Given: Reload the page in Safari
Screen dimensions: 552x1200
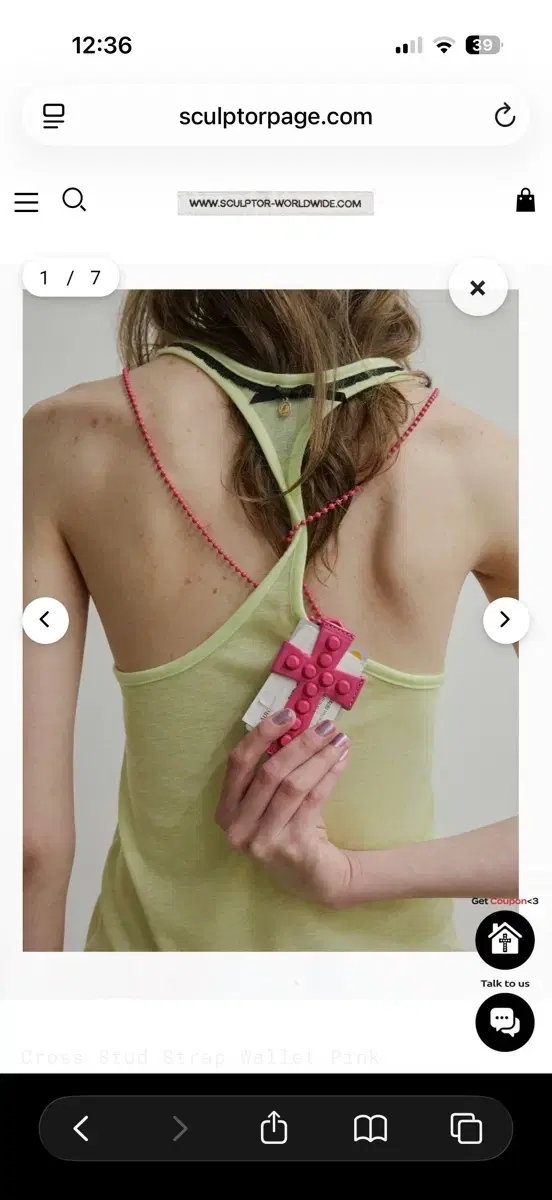Looking at the screenshot, I should click(x=505, y=116).
